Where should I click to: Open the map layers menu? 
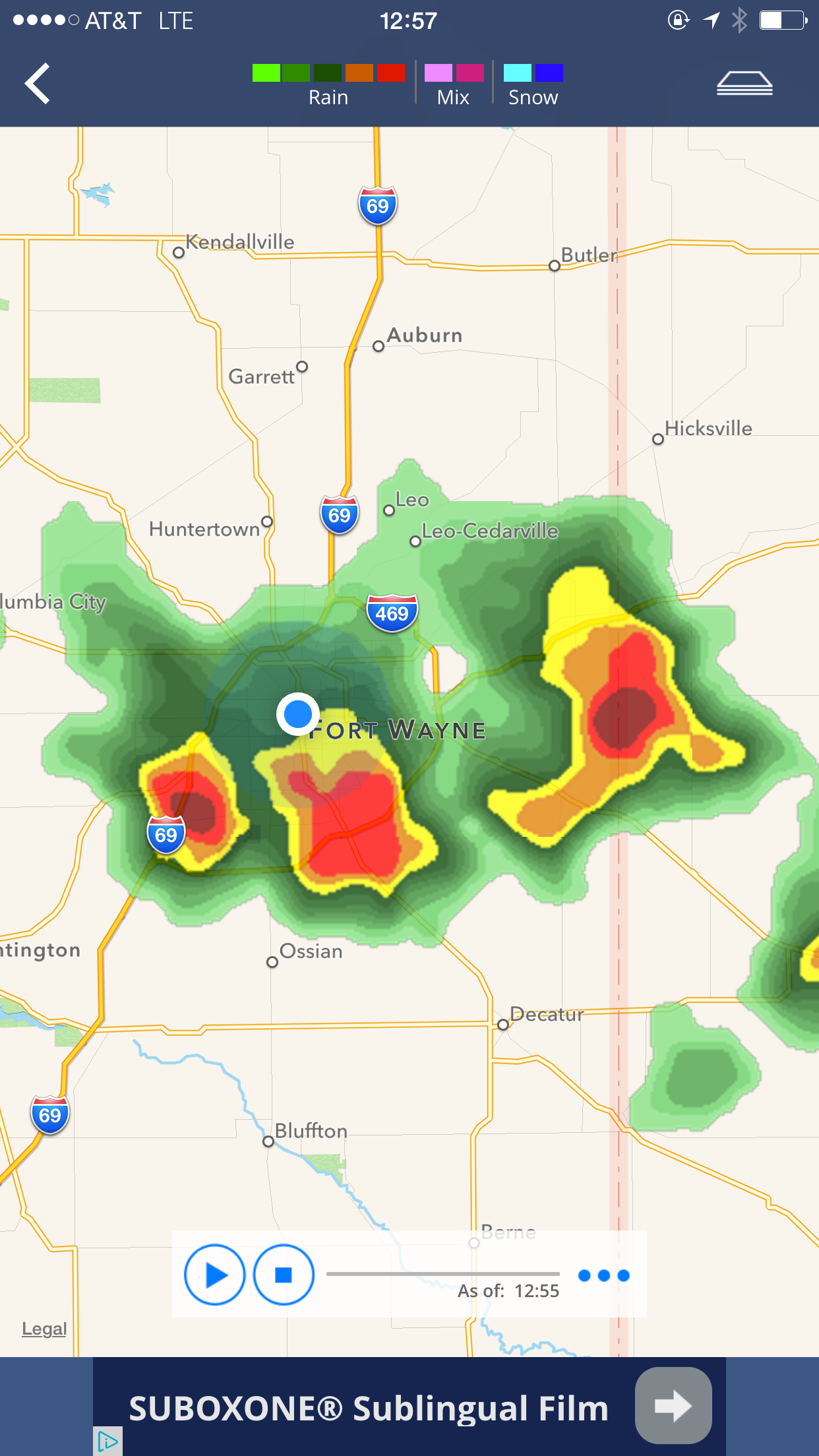pyautogui.click(x=744, y=84)
